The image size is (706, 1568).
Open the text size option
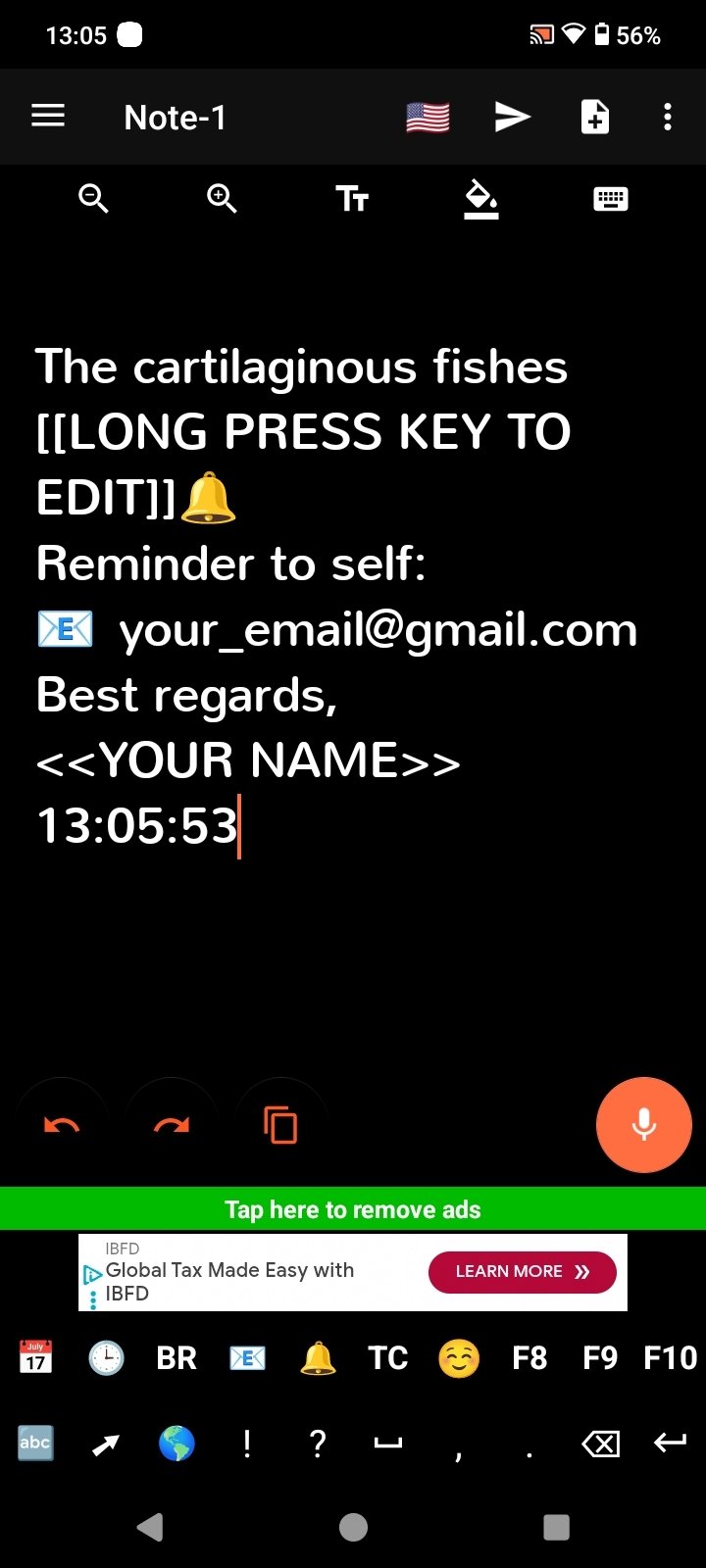(351, 199)
